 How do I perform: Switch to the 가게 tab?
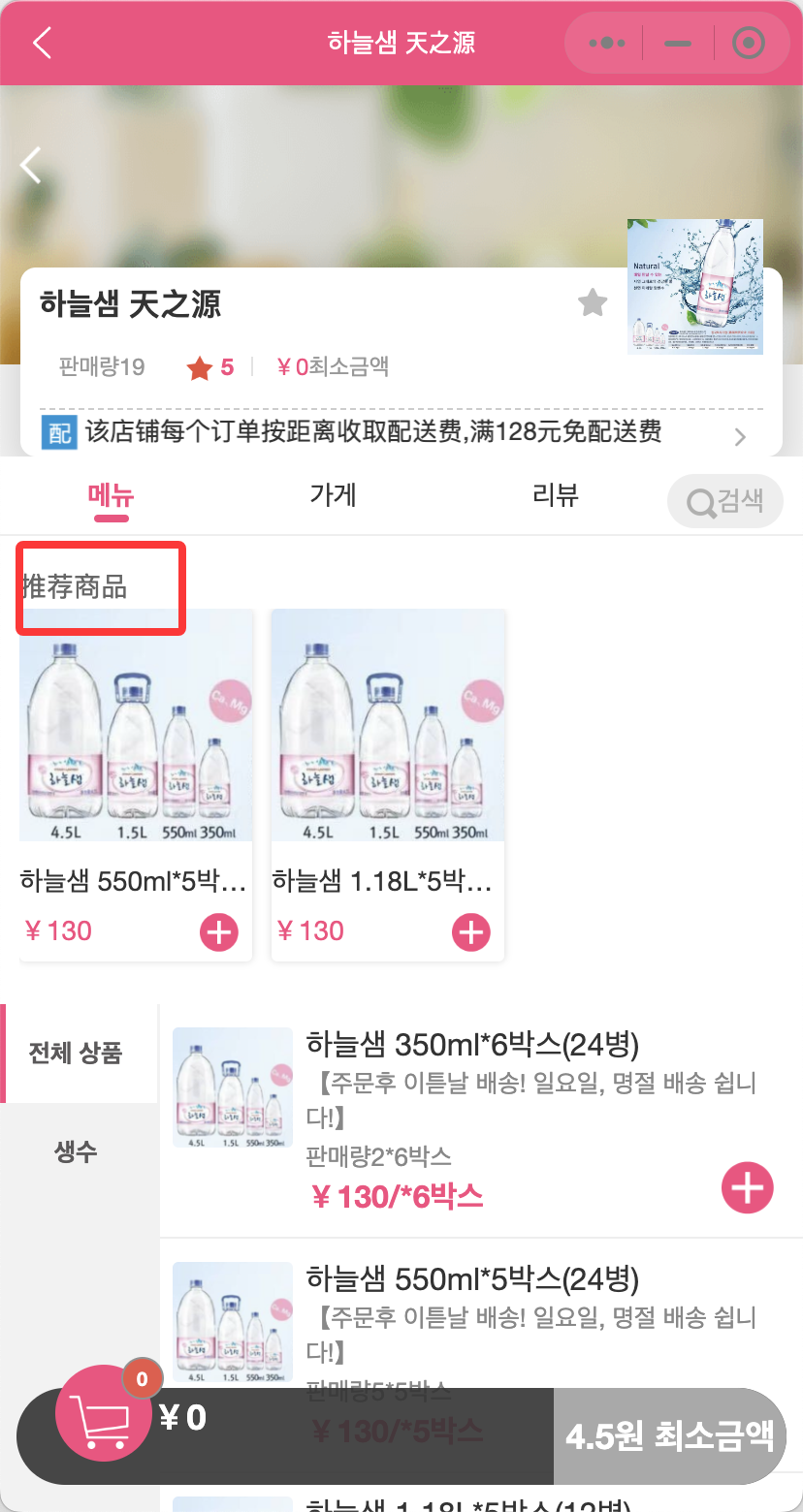(x=334, y=495)
